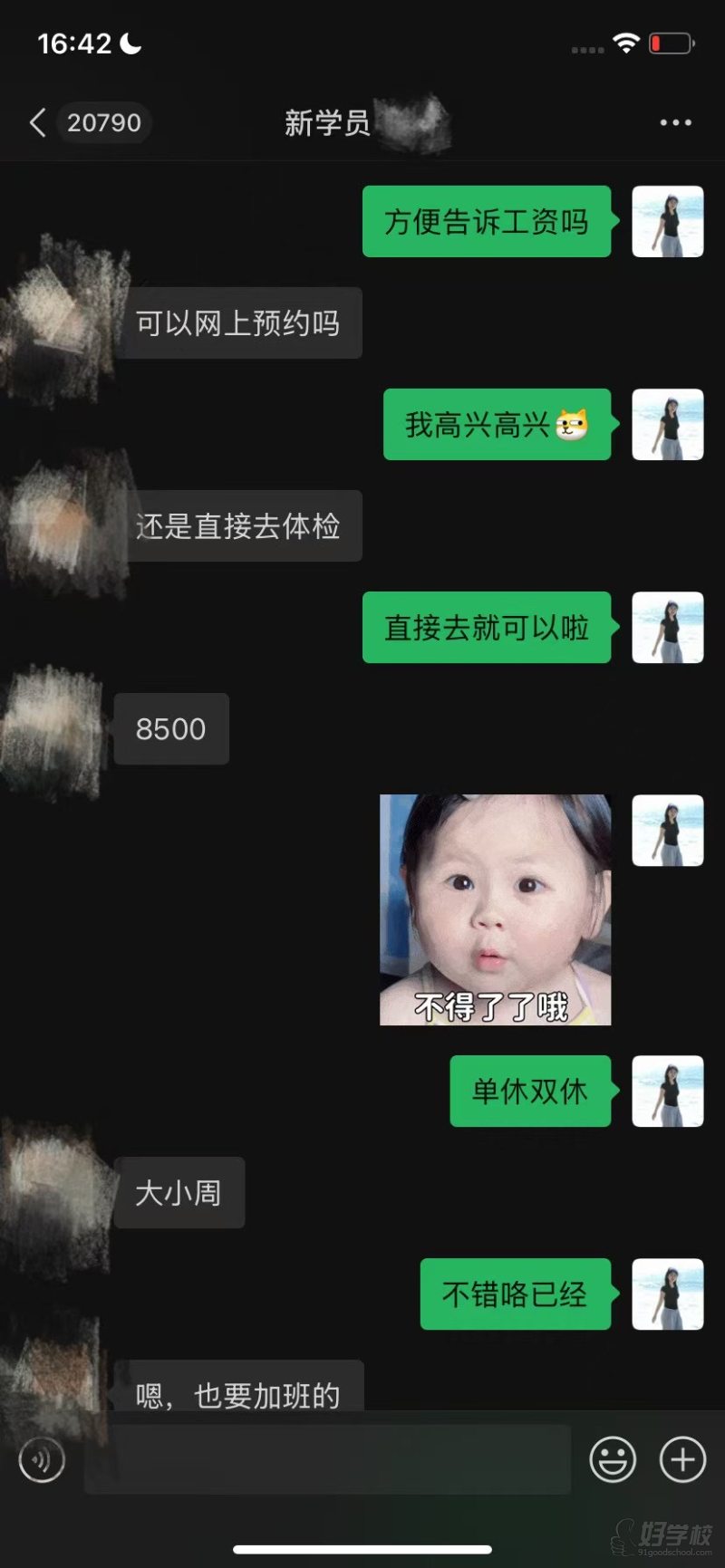This screenshot has height=1568, width=725.
Task: Open the three-dot chat menu
Action: [675, 122]
